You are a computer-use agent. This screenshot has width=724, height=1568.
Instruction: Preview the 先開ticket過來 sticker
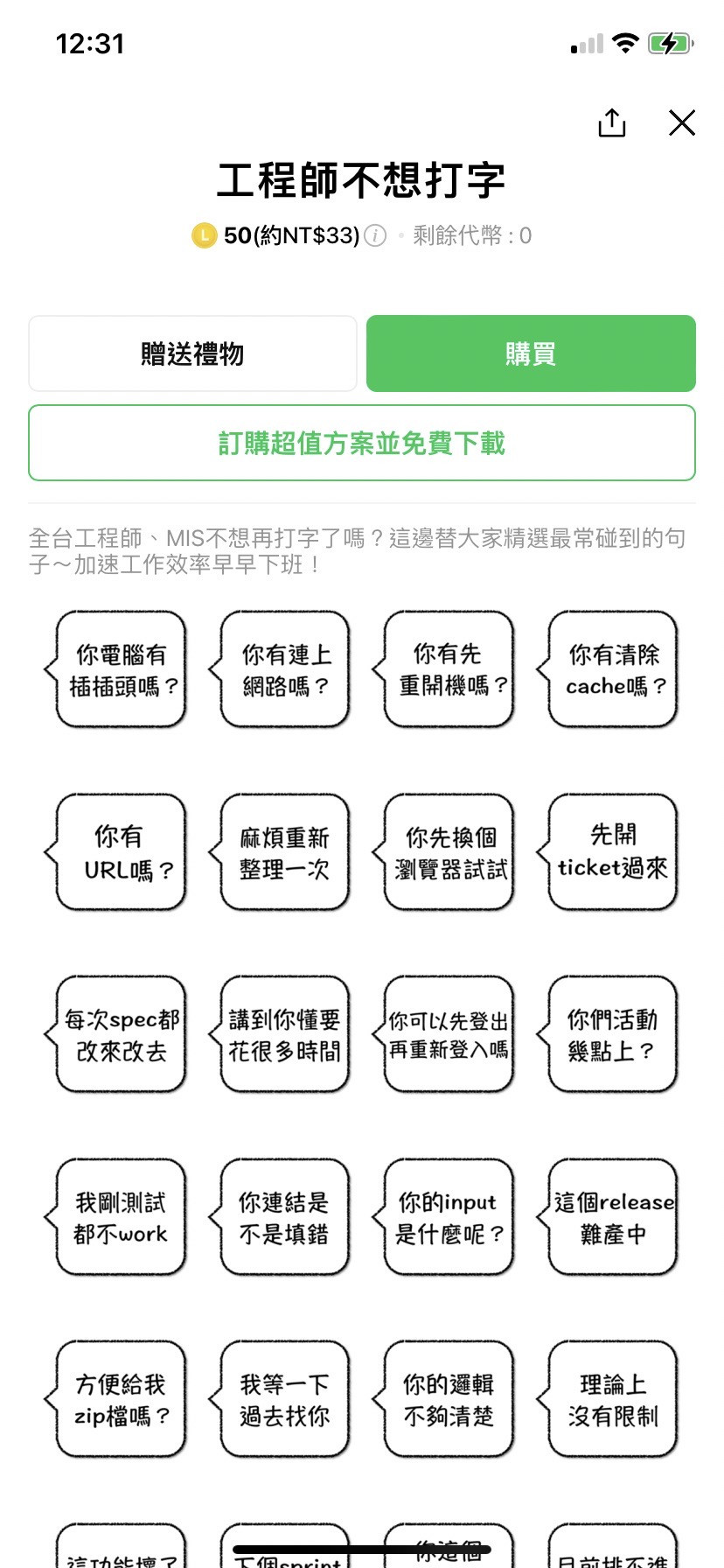coord(612,853)
